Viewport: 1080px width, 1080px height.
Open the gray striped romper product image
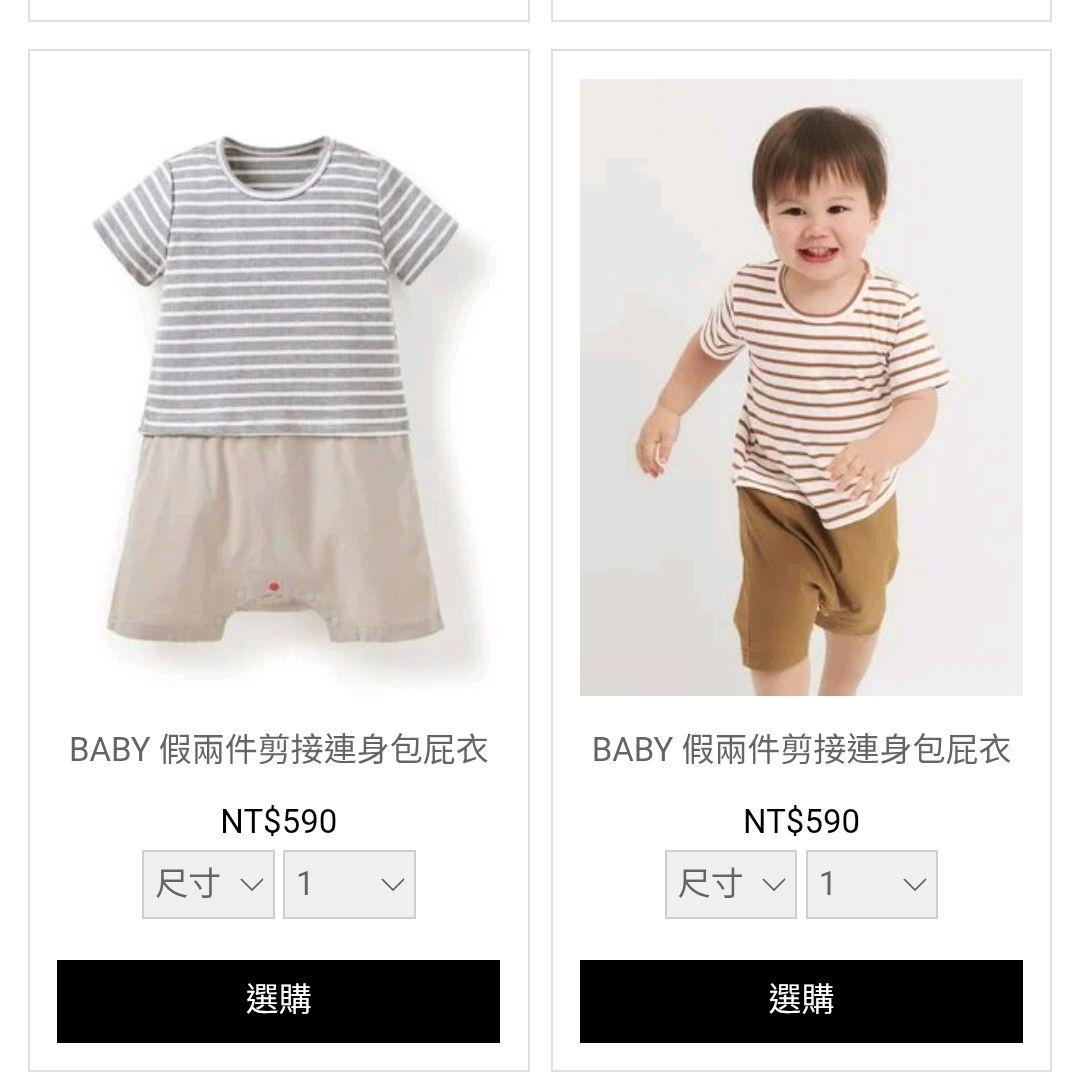278,388
